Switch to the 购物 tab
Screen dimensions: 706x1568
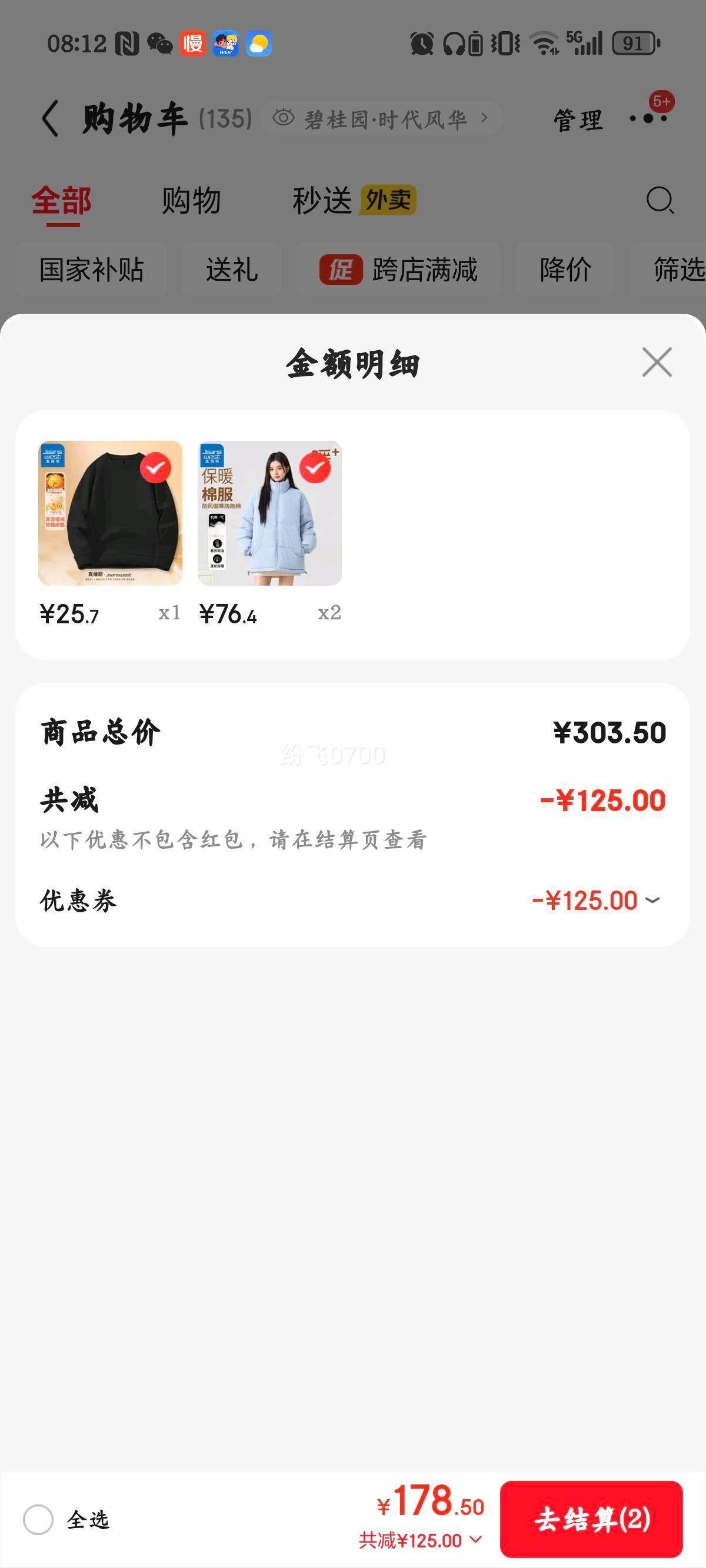click(x=191, y=200)
